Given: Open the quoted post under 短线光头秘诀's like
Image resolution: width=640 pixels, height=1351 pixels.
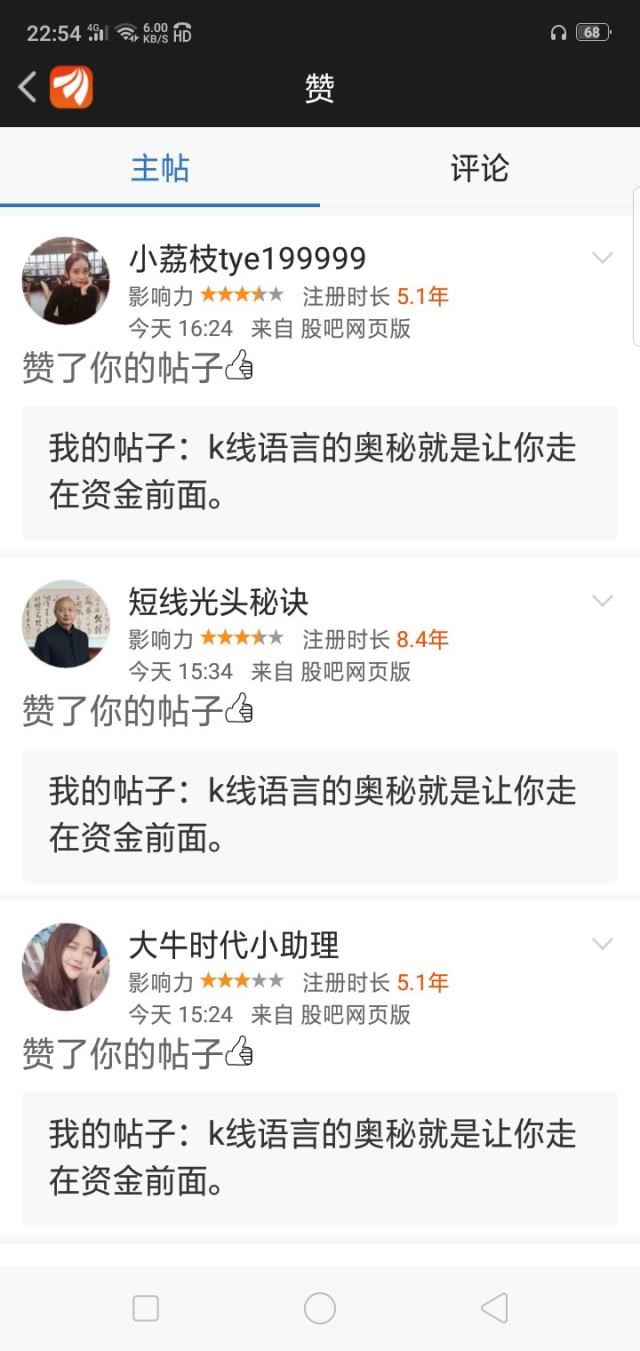Looking at the screenshot, I should (x=320, y=815).
